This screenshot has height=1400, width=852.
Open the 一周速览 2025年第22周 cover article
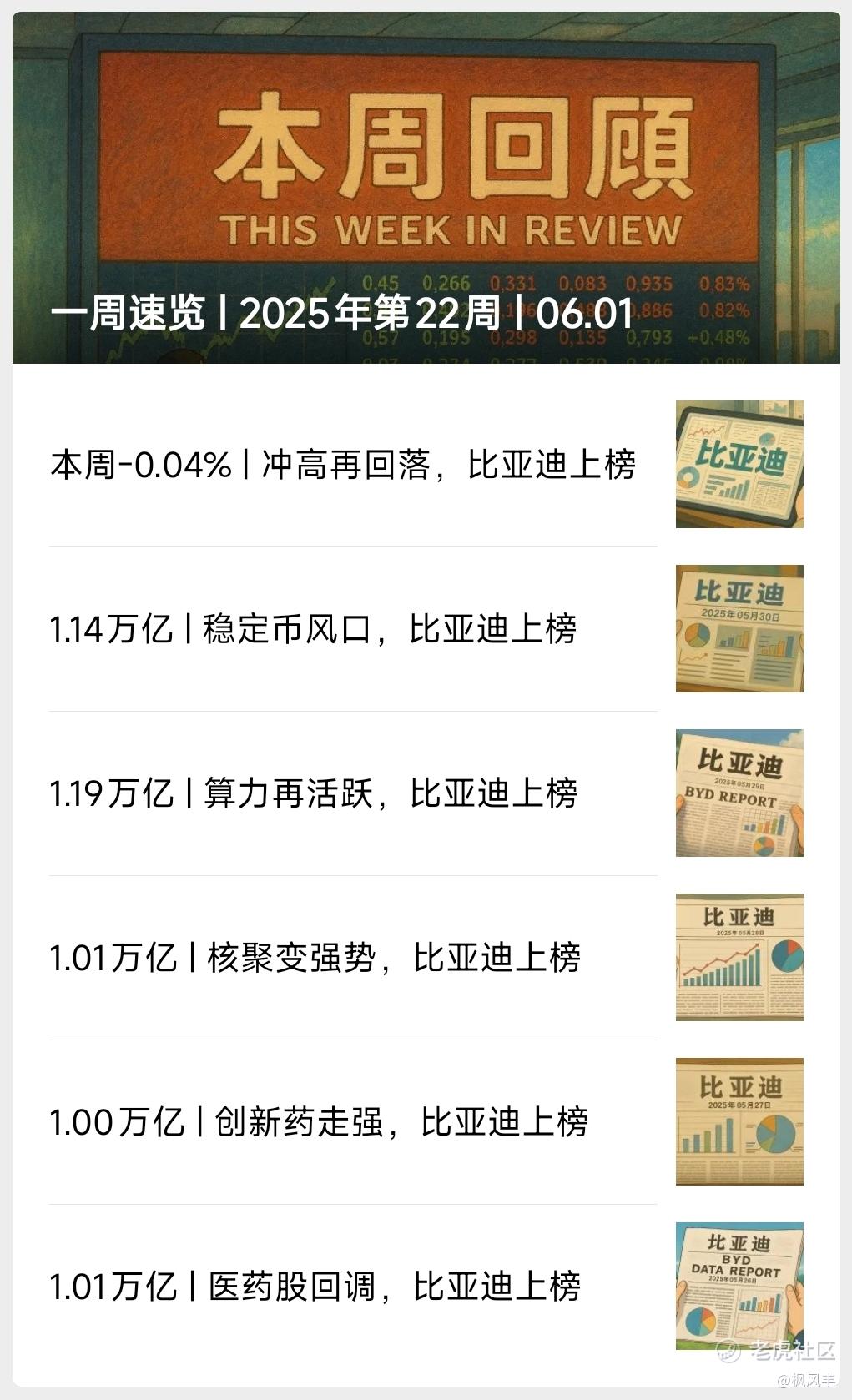[x=426, y=189]
